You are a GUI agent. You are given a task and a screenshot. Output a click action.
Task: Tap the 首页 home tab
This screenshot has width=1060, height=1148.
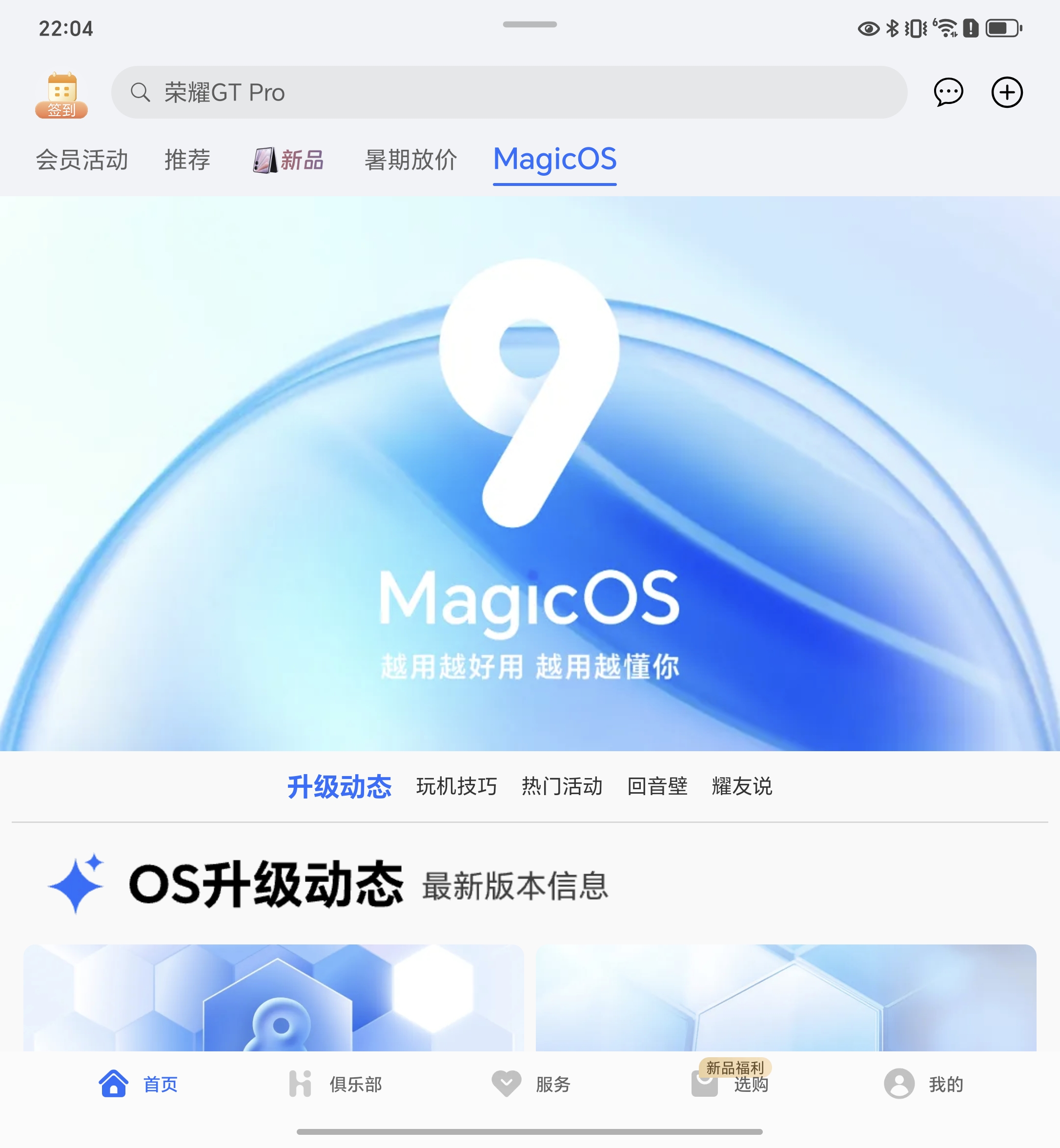click(x=138, y=1084)
